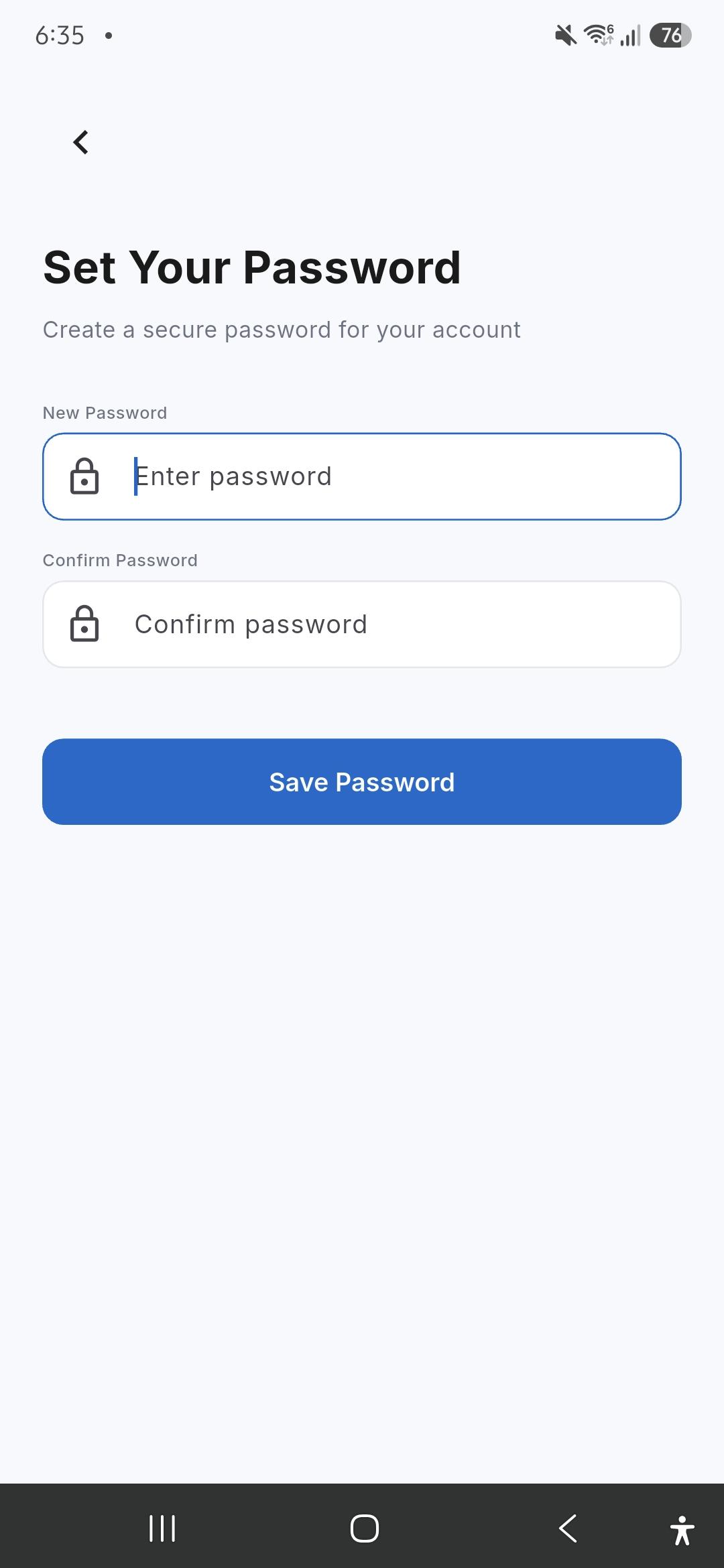Go back using the top-left arrow
The height and width of the screenshot is (1568, 724).
tap(81, 142)
